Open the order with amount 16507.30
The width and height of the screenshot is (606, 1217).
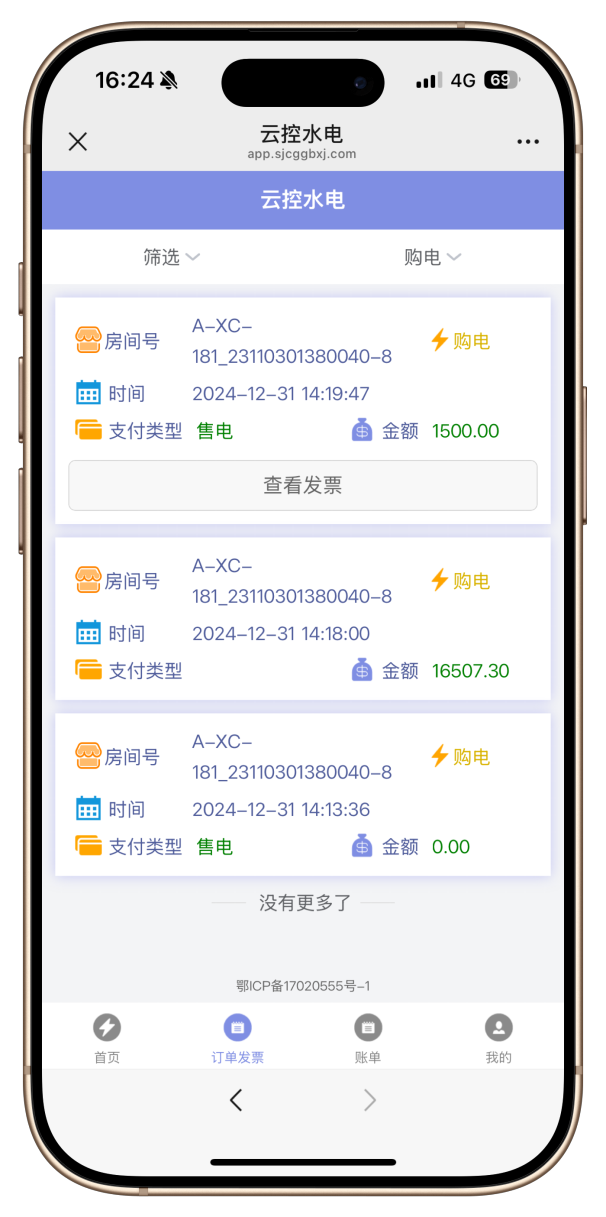tap(302, 618)
